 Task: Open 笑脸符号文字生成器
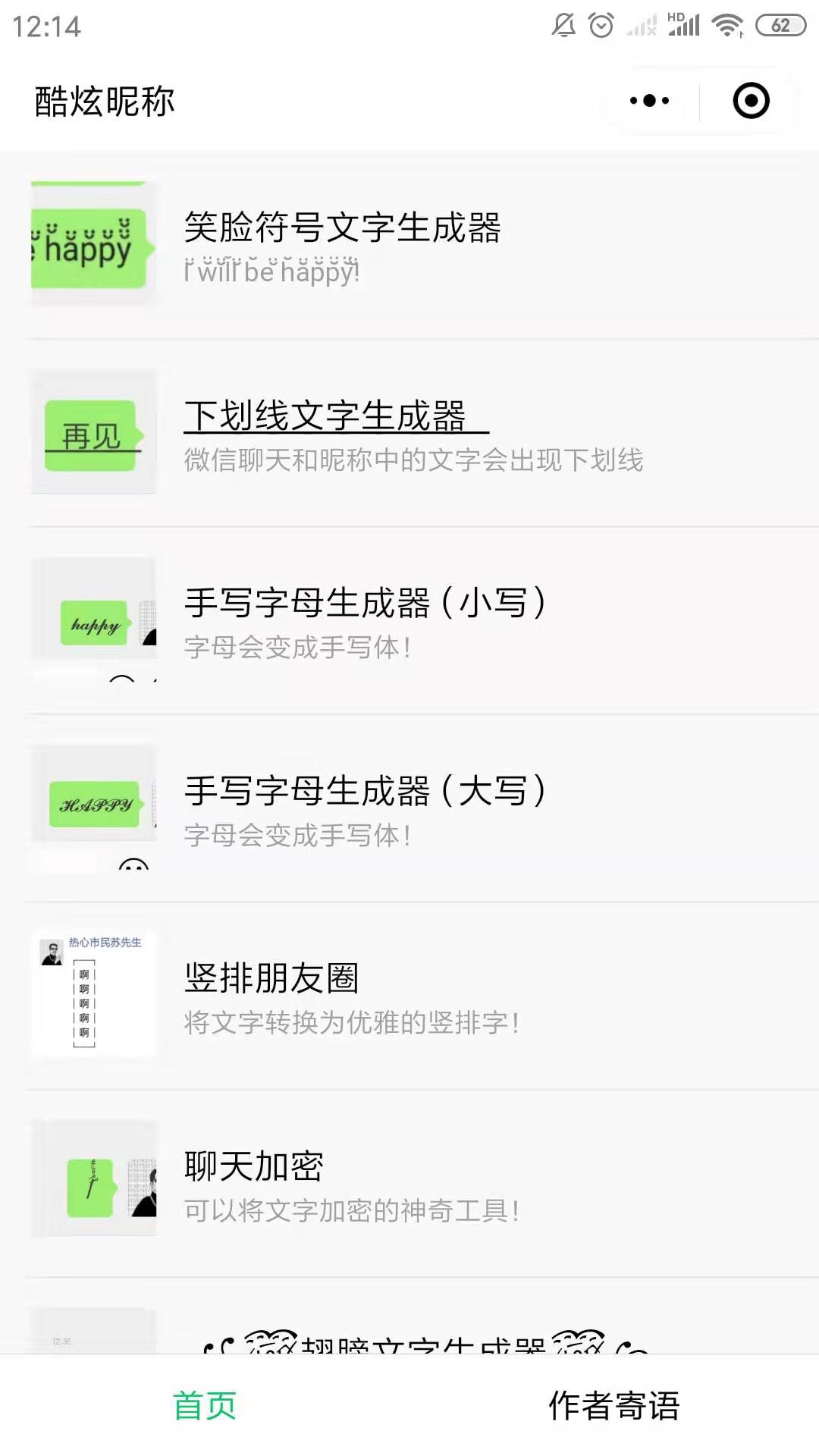point(343,227)
